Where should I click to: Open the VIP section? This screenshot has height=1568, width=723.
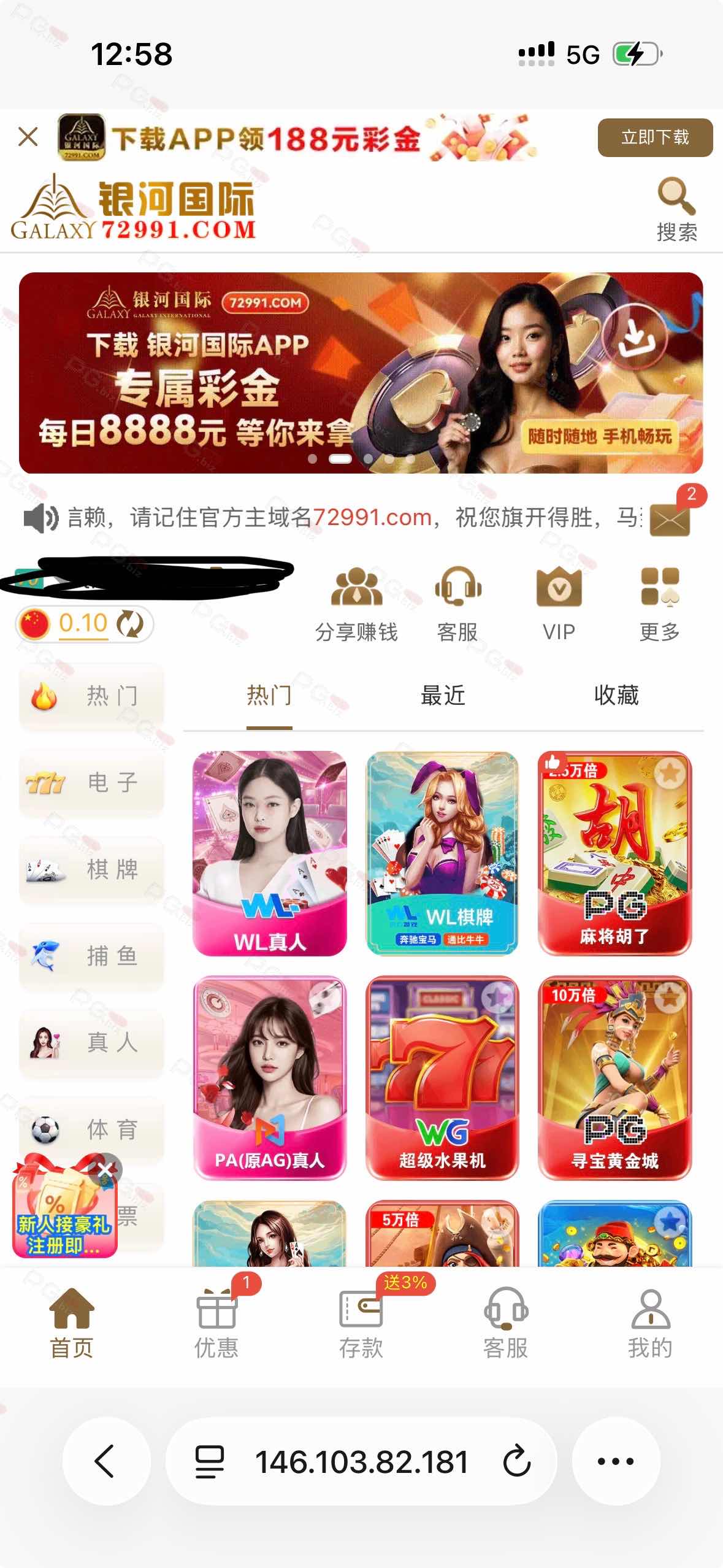[x=559, y=604]
